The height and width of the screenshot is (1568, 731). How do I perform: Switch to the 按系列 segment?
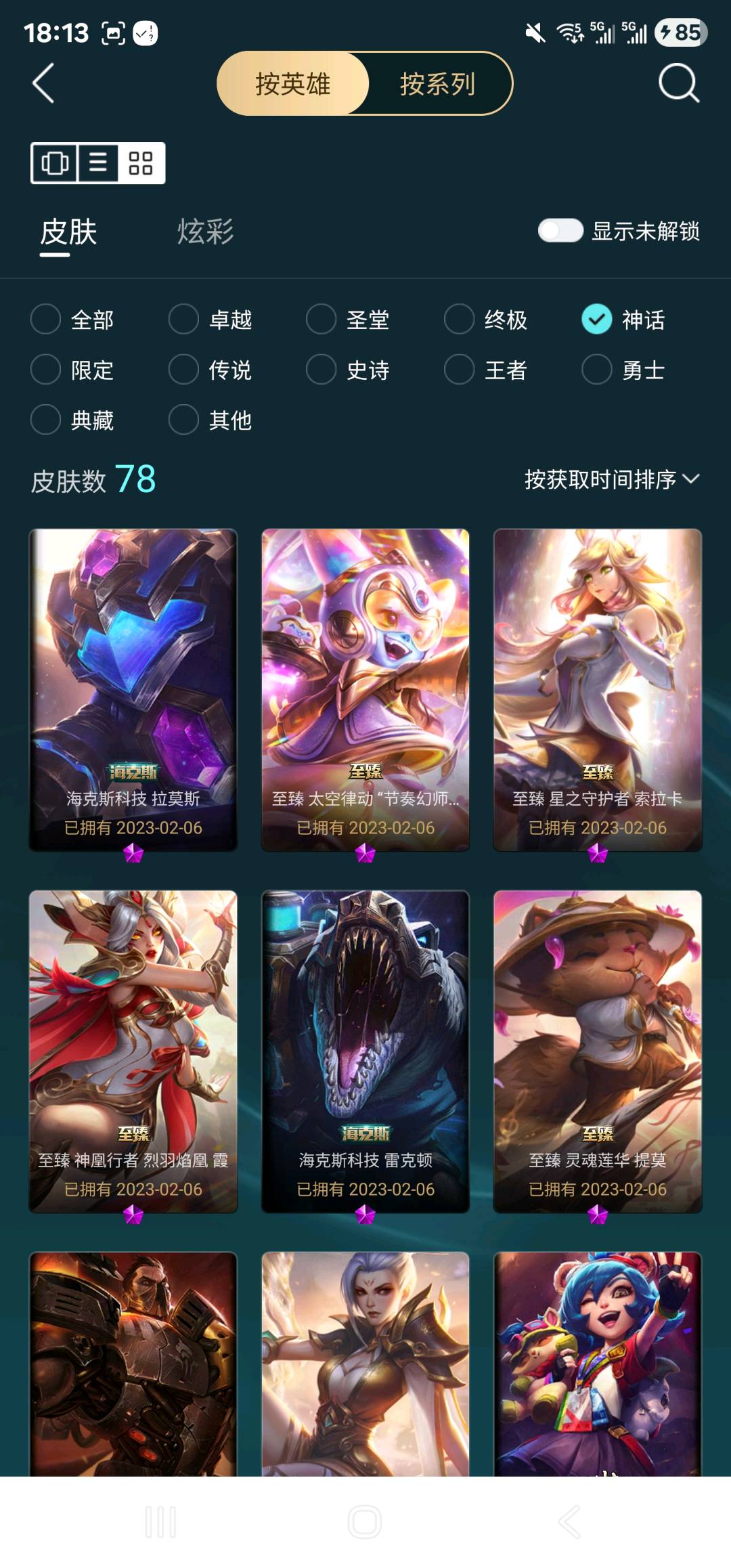tap(438, 84)
